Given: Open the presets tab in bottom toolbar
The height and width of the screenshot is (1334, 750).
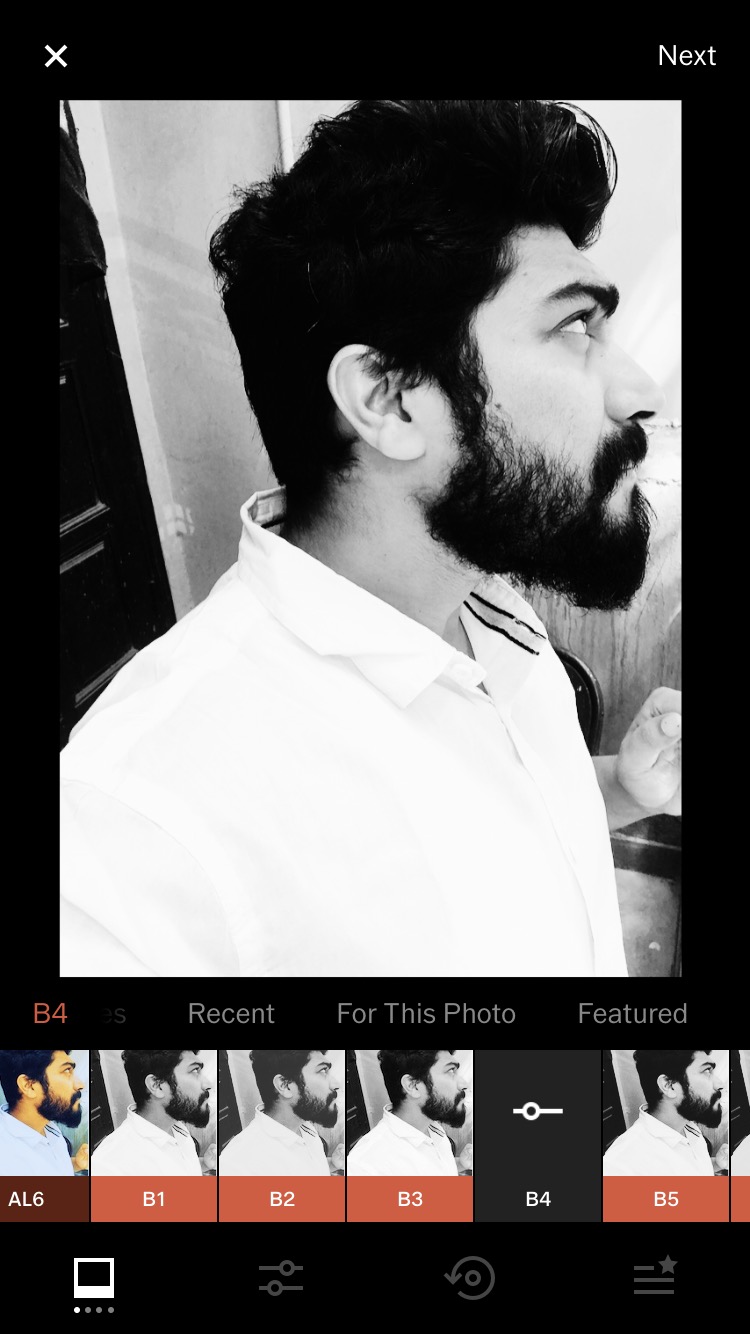Looking at the screenshot, I should [94, 1280].
